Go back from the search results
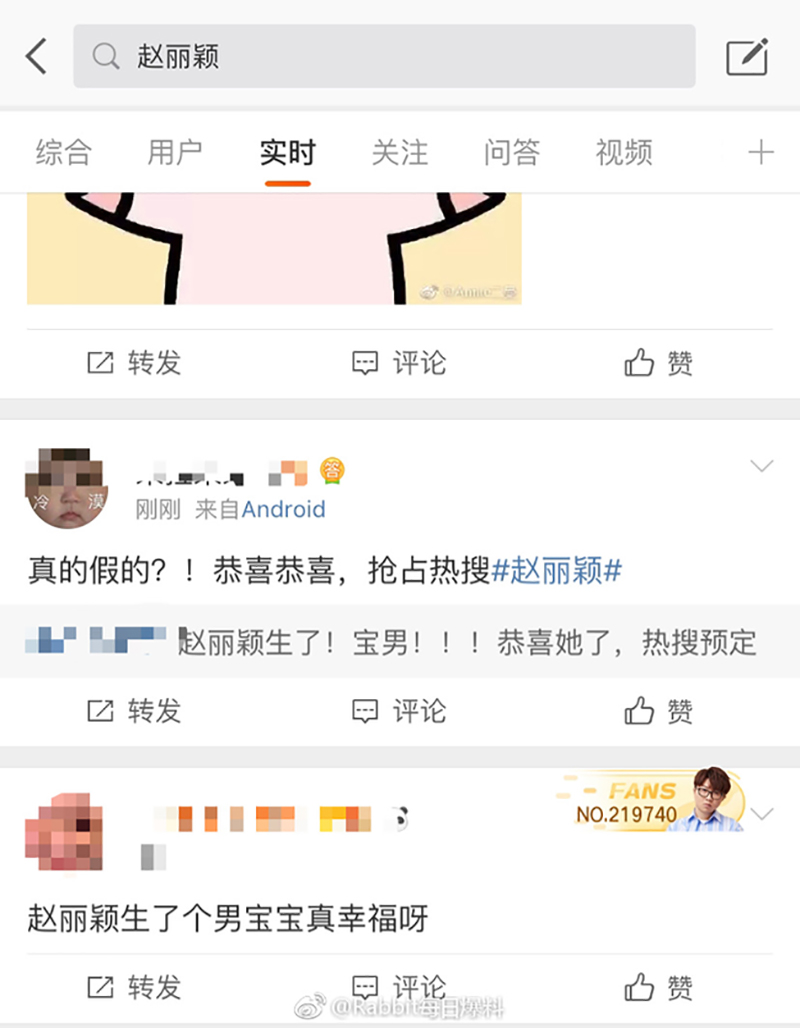The image size is (800, 1028). [37, 56]
